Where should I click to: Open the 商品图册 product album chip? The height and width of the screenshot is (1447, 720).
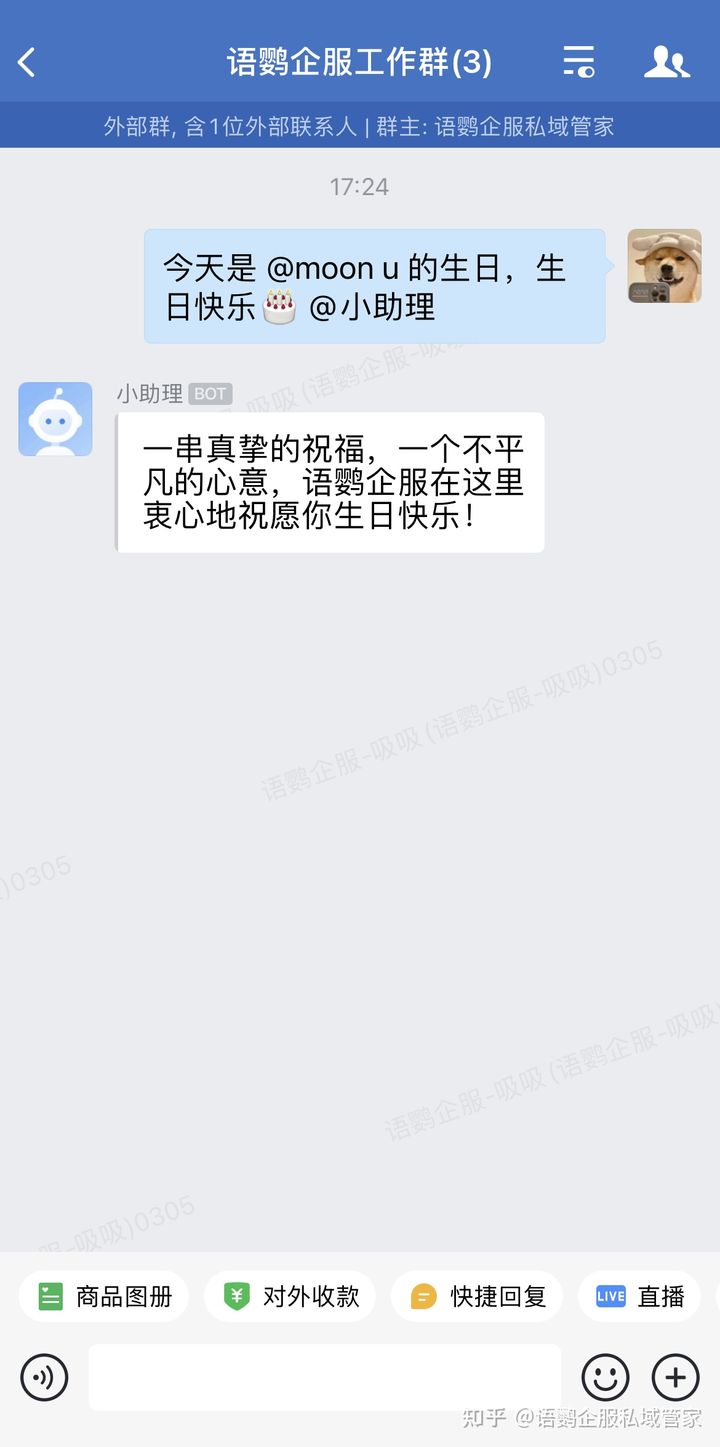pyautogui.click(x=104, y=1297)
